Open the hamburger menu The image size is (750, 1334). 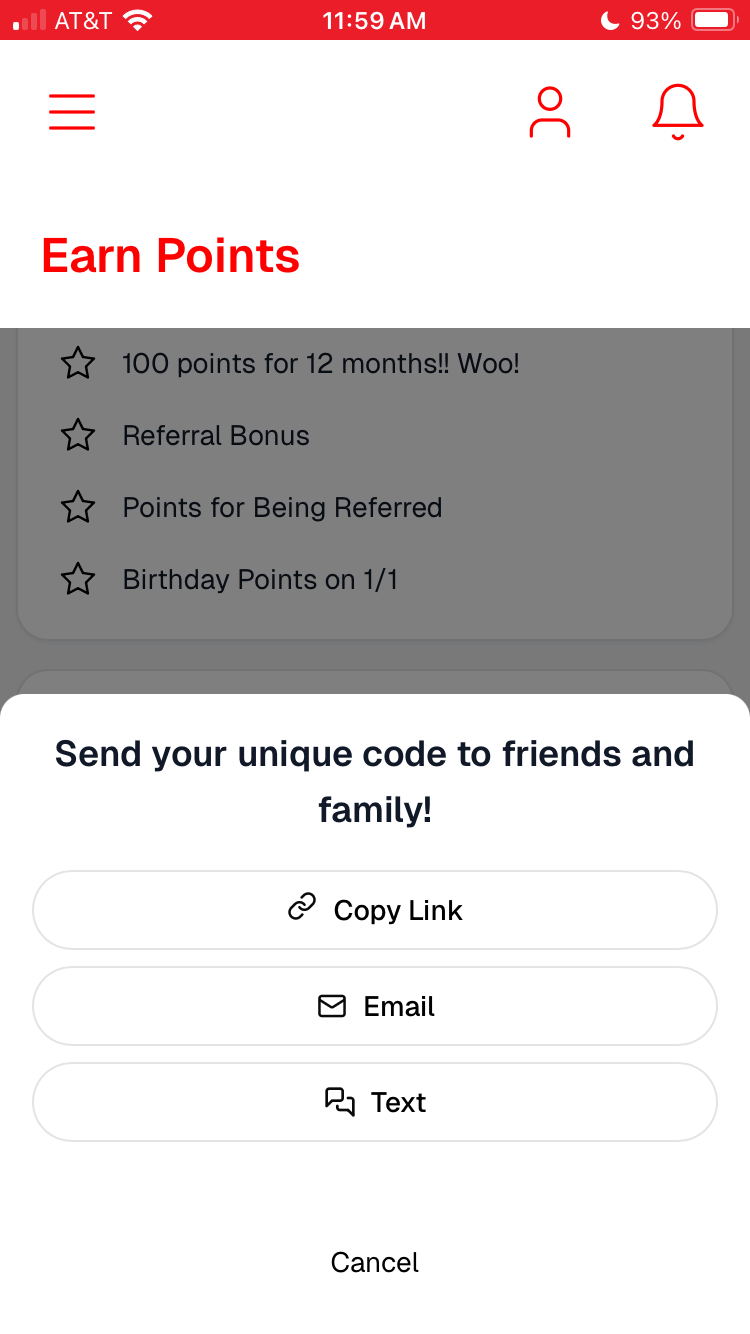[x=72, y=111]
